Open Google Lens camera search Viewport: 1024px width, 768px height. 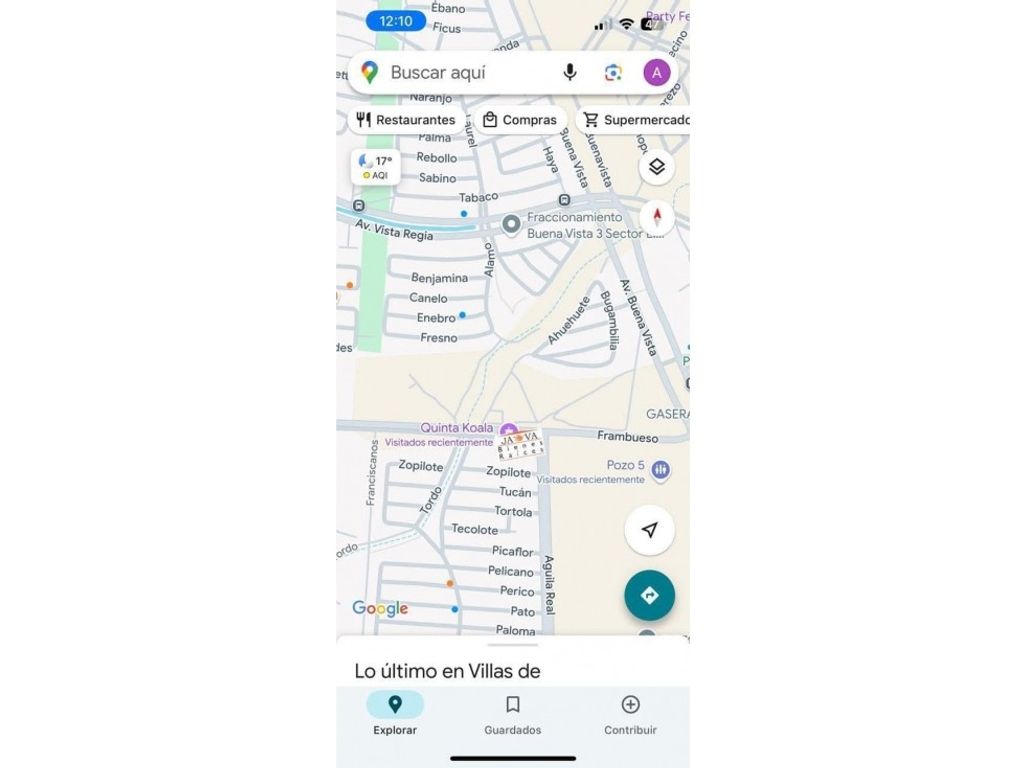613,73
